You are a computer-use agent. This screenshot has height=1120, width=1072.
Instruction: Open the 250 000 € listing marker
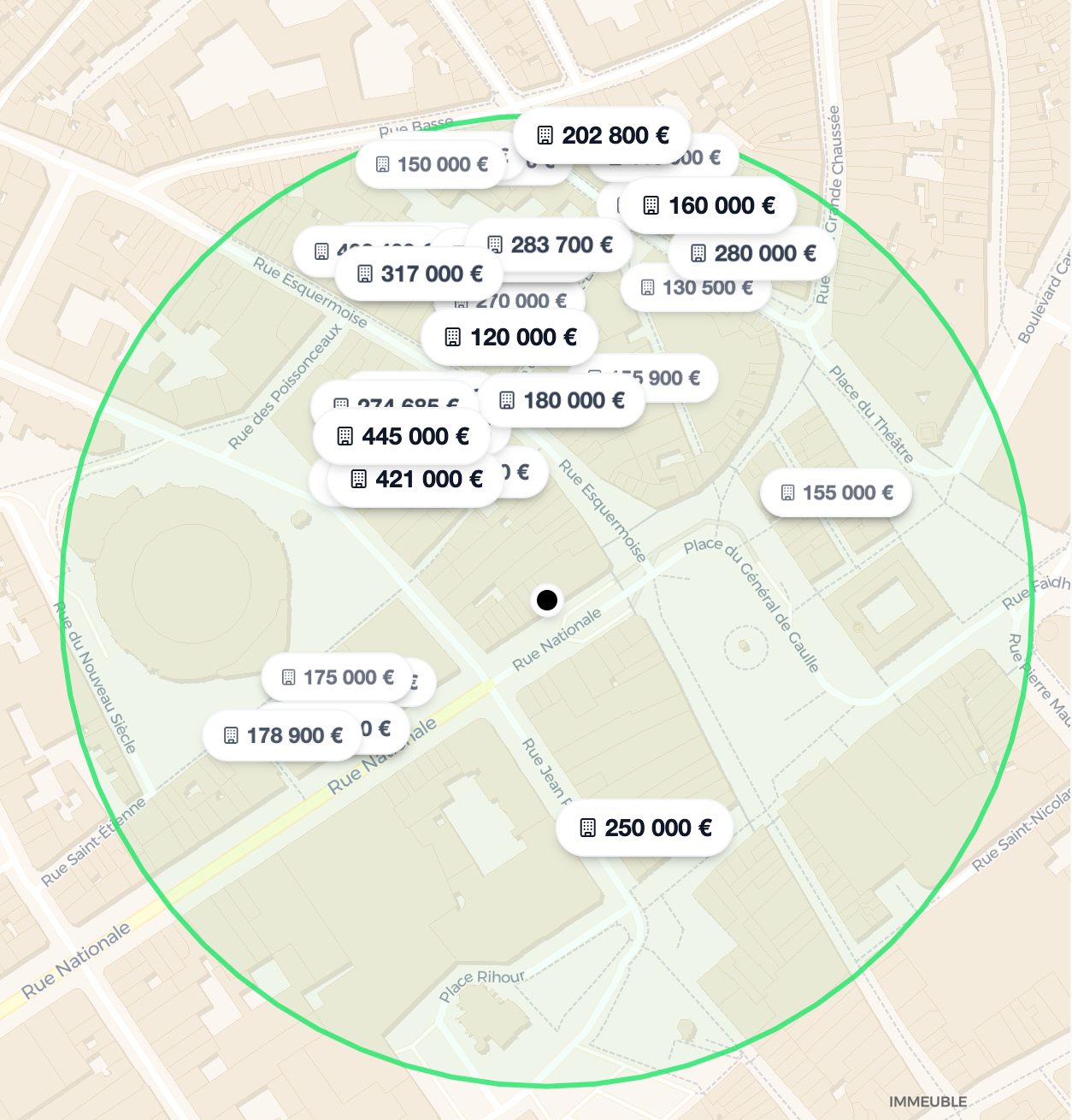tap(645, 828)
